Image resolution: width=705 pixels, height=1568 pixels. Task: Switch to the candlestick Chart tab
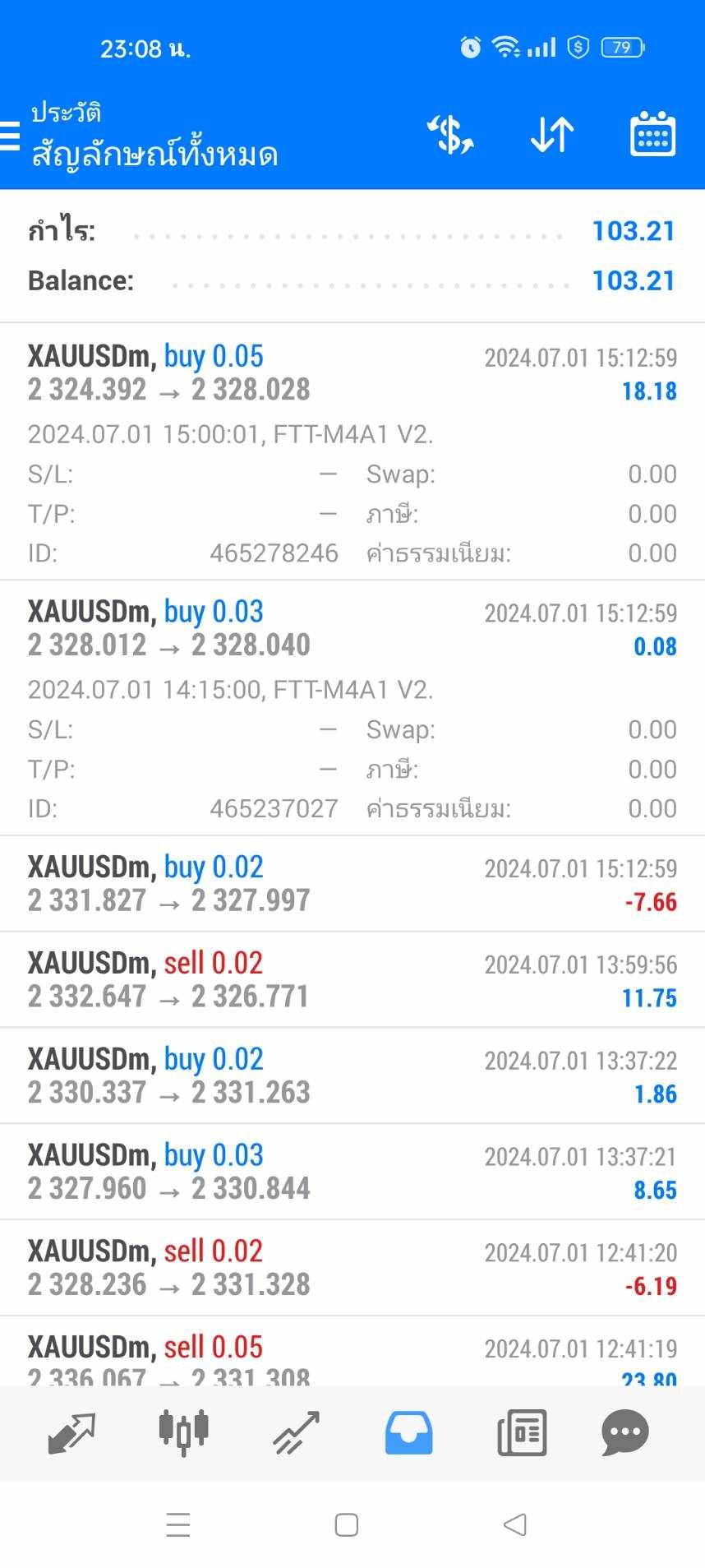coord(183,1433)
